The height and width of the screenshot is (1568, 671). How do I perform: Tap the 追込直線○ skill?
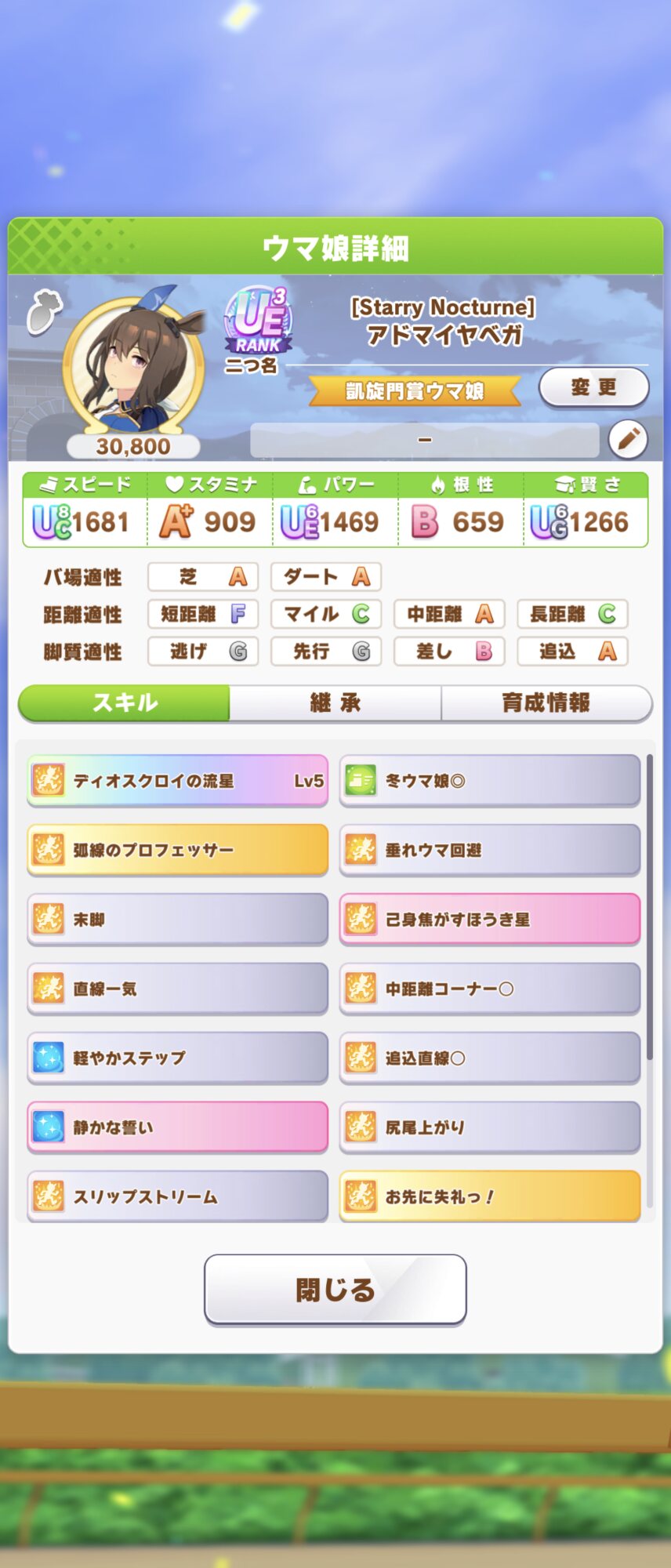(490, 1058)
